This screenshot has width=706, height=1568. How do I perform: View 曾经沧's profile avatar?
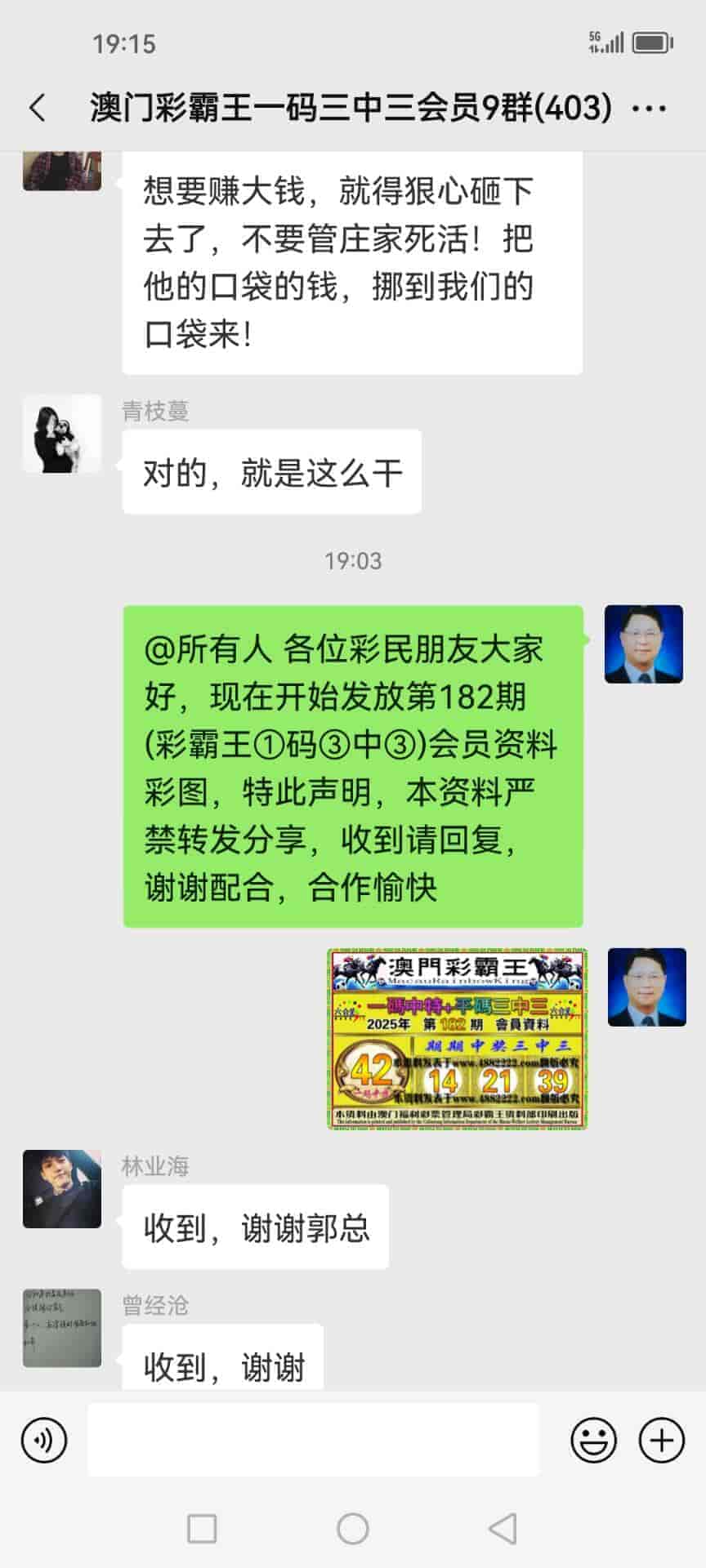pyautogui.click(x=62, y=1328)
